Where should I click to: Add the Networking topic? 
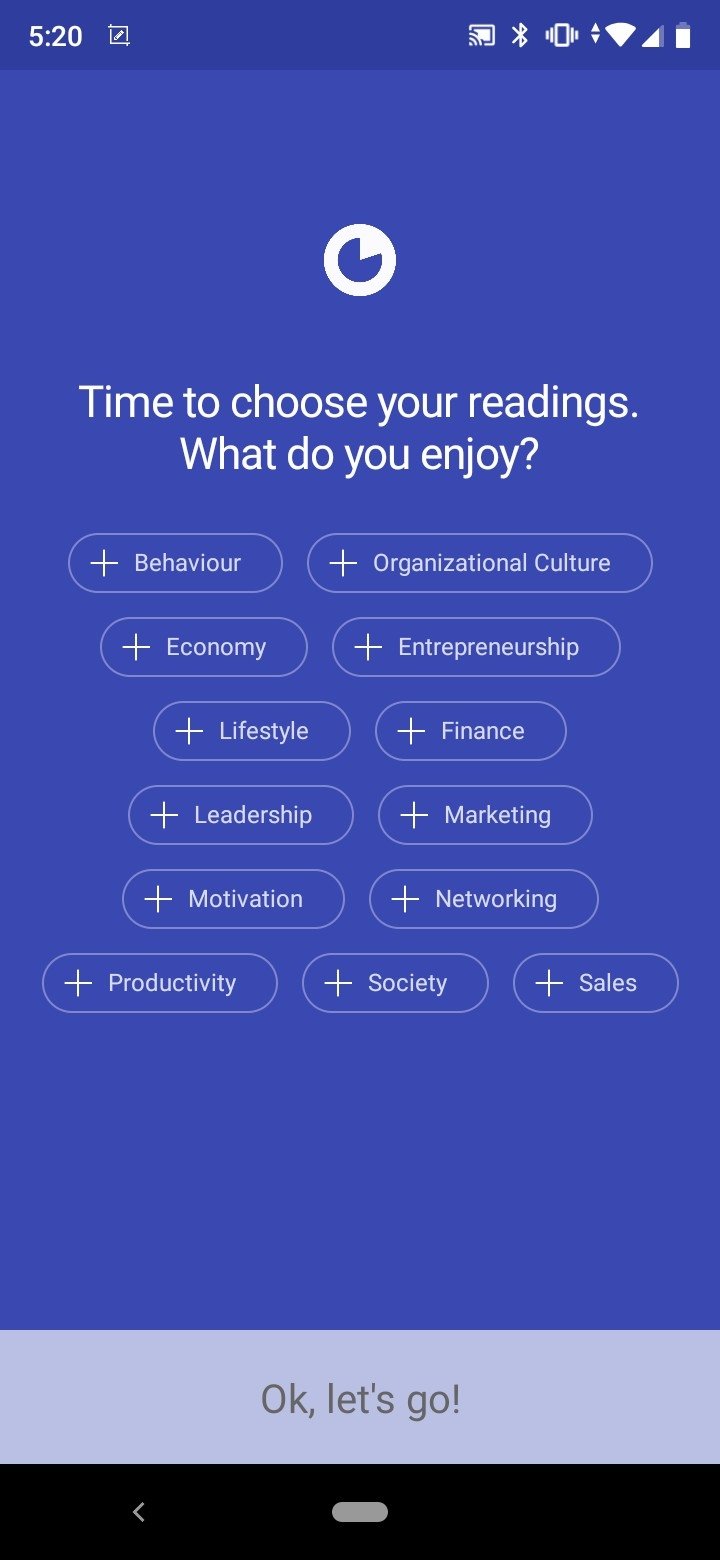pyautogui.click(x=484, y=899)
